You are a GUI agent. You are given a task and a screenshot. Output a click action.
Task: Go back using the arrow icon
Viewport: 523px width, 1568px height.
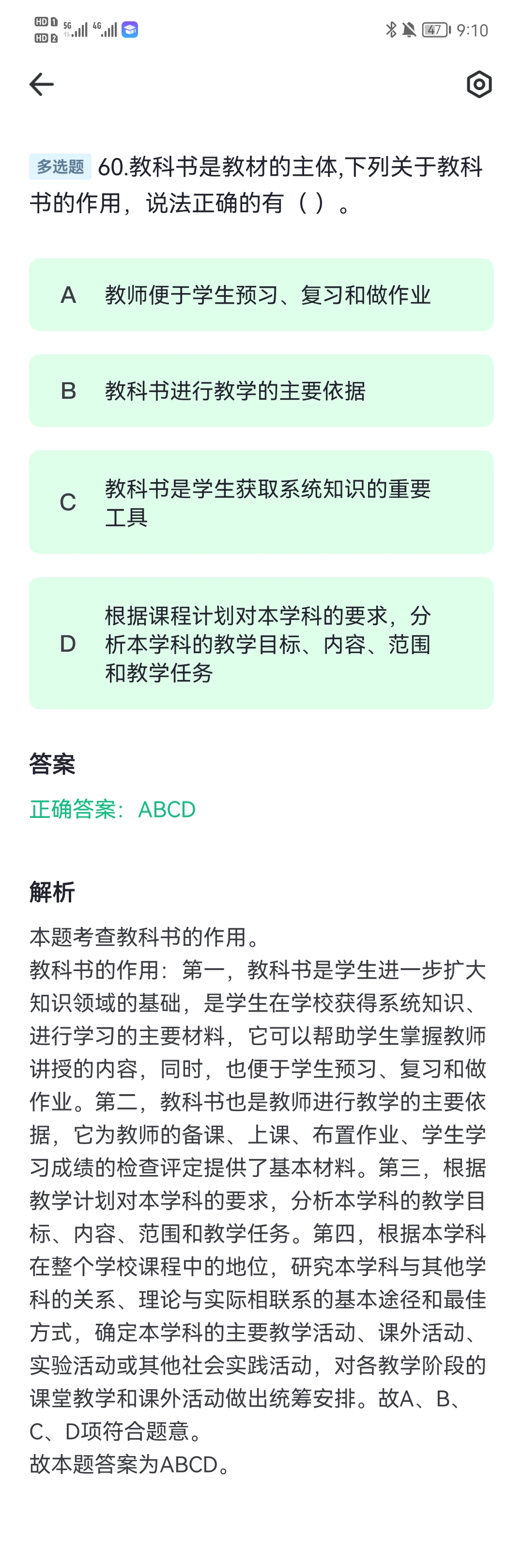(x=41, y=84)
